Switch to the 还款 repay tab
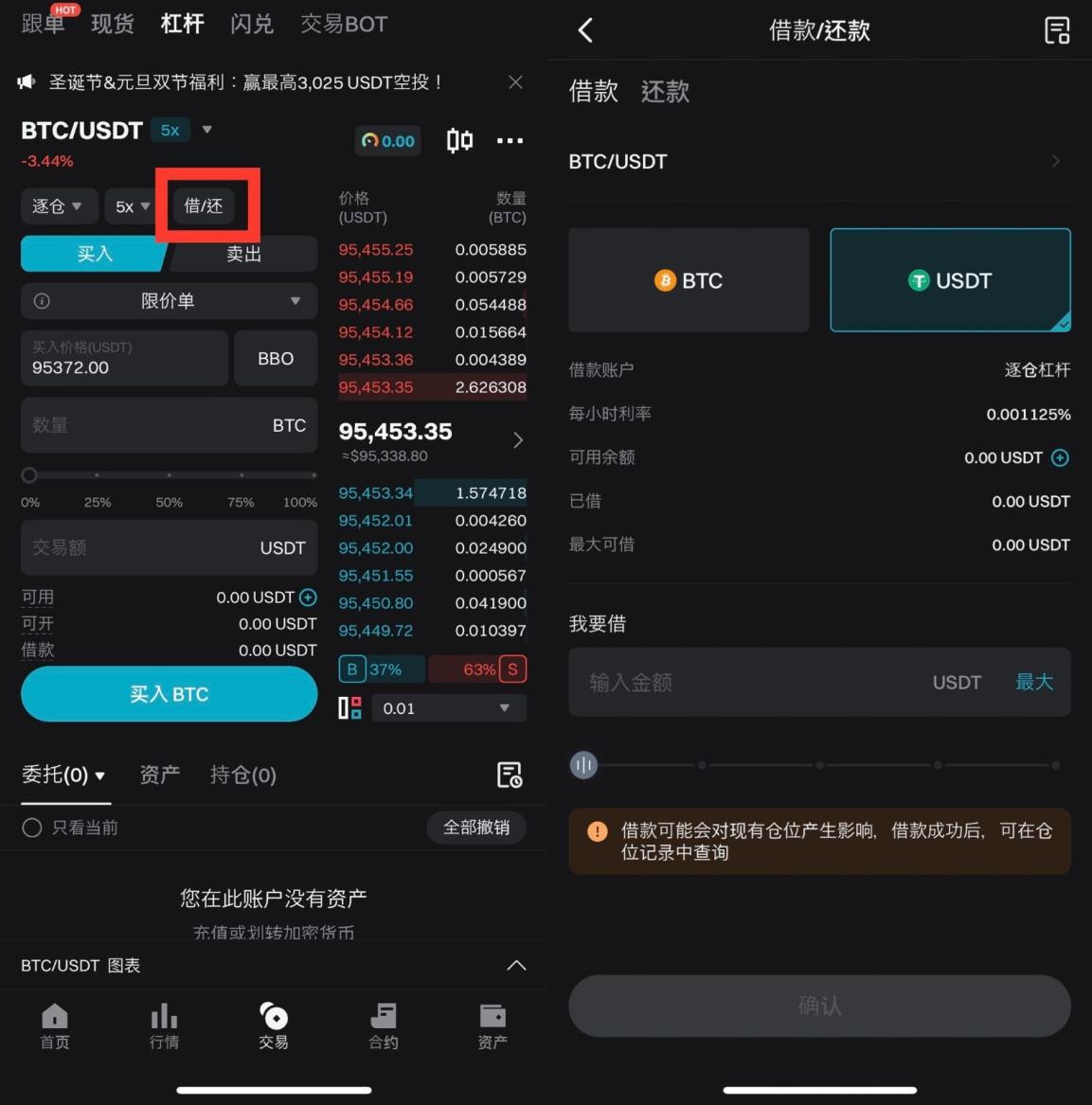Screen dimensions: 1092x1105 [664, 91]
